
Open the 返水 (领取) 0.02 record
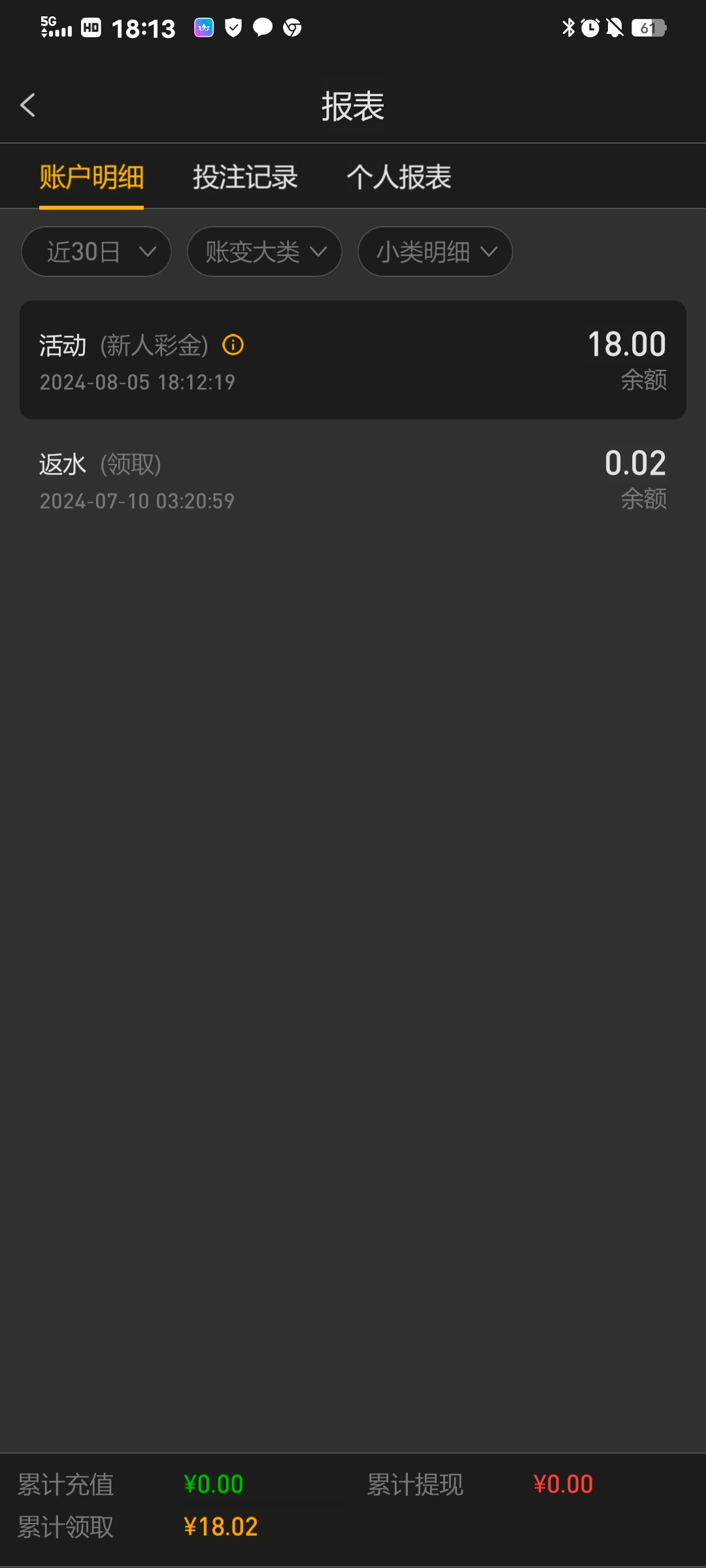353,480
